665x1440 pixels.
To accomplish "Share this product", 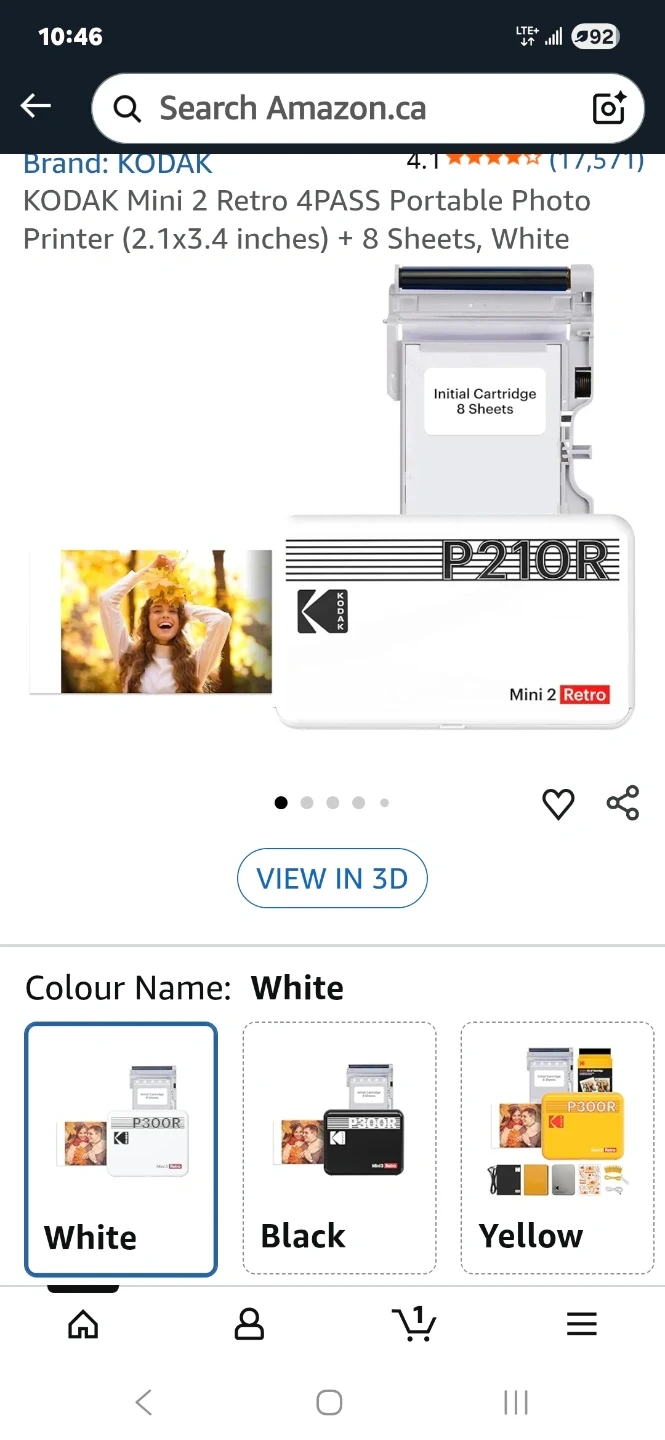I will [623, 803].
